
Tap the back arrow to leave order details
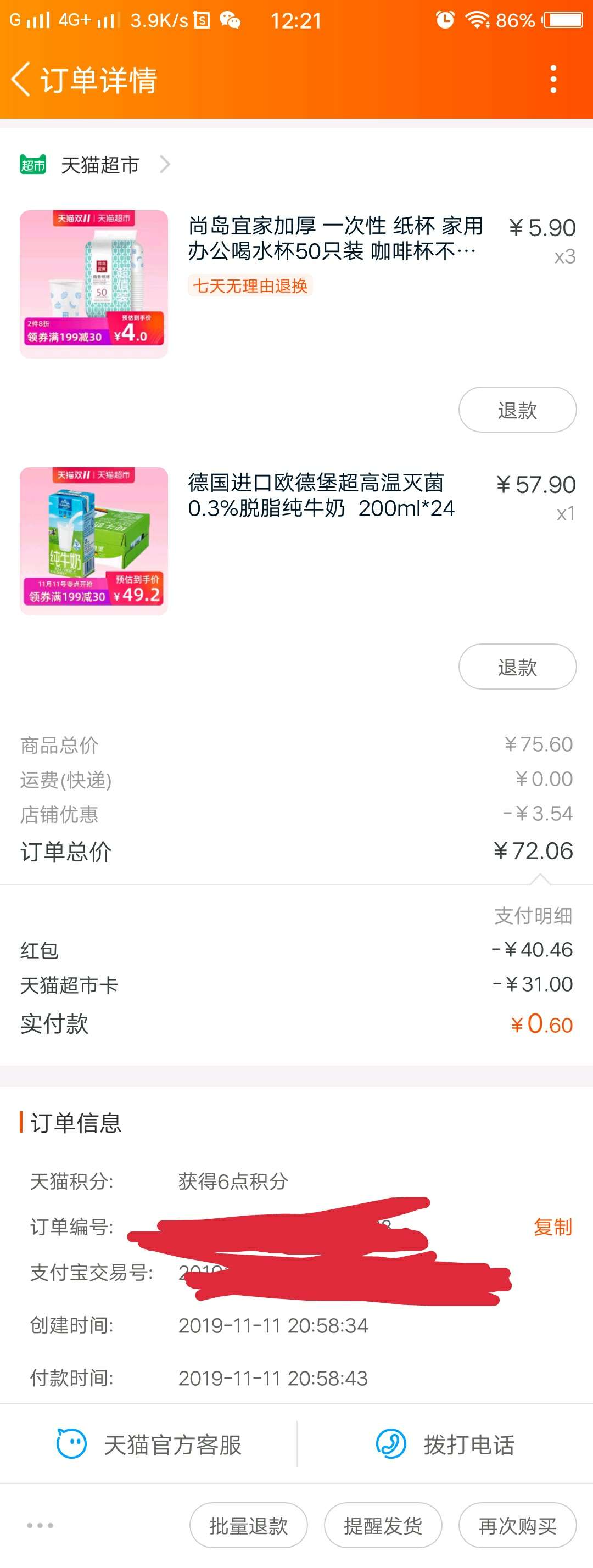coord(20,80)
